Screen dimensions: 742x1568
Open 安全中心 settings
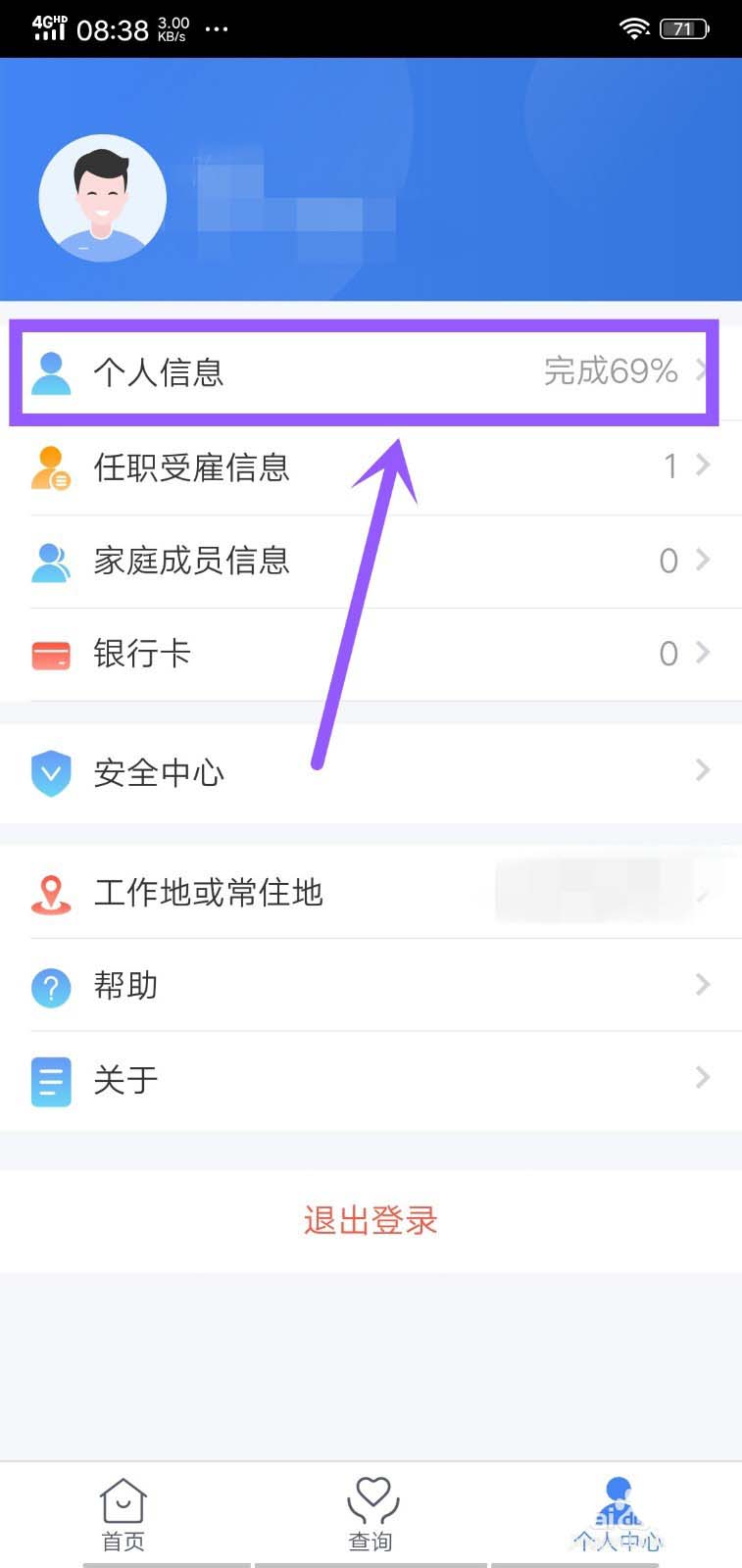point(371,773)
